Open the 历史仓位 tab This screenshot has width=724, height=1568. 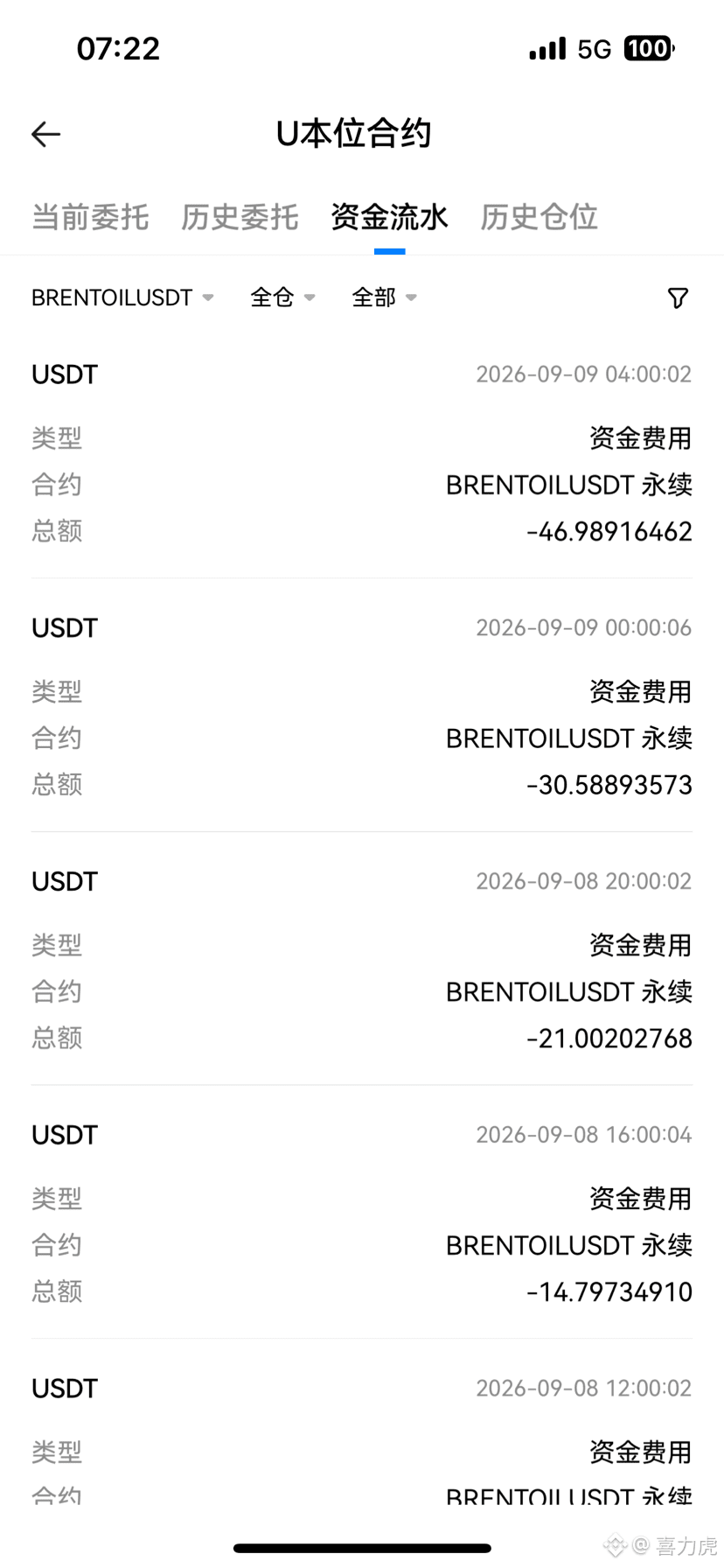click(539, 217)
